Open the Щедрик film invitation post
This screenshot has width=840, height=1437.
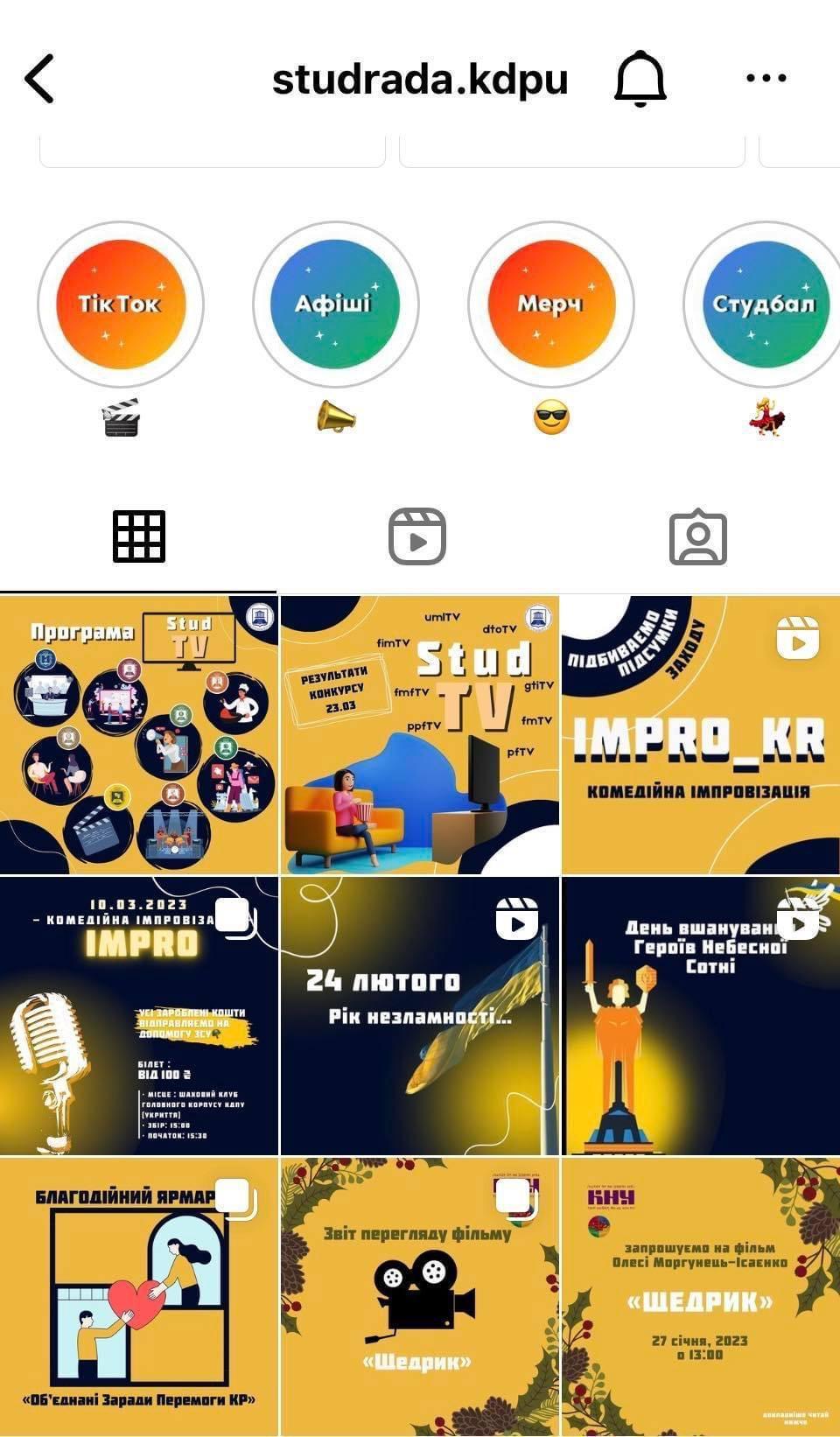coord(701,1297)
